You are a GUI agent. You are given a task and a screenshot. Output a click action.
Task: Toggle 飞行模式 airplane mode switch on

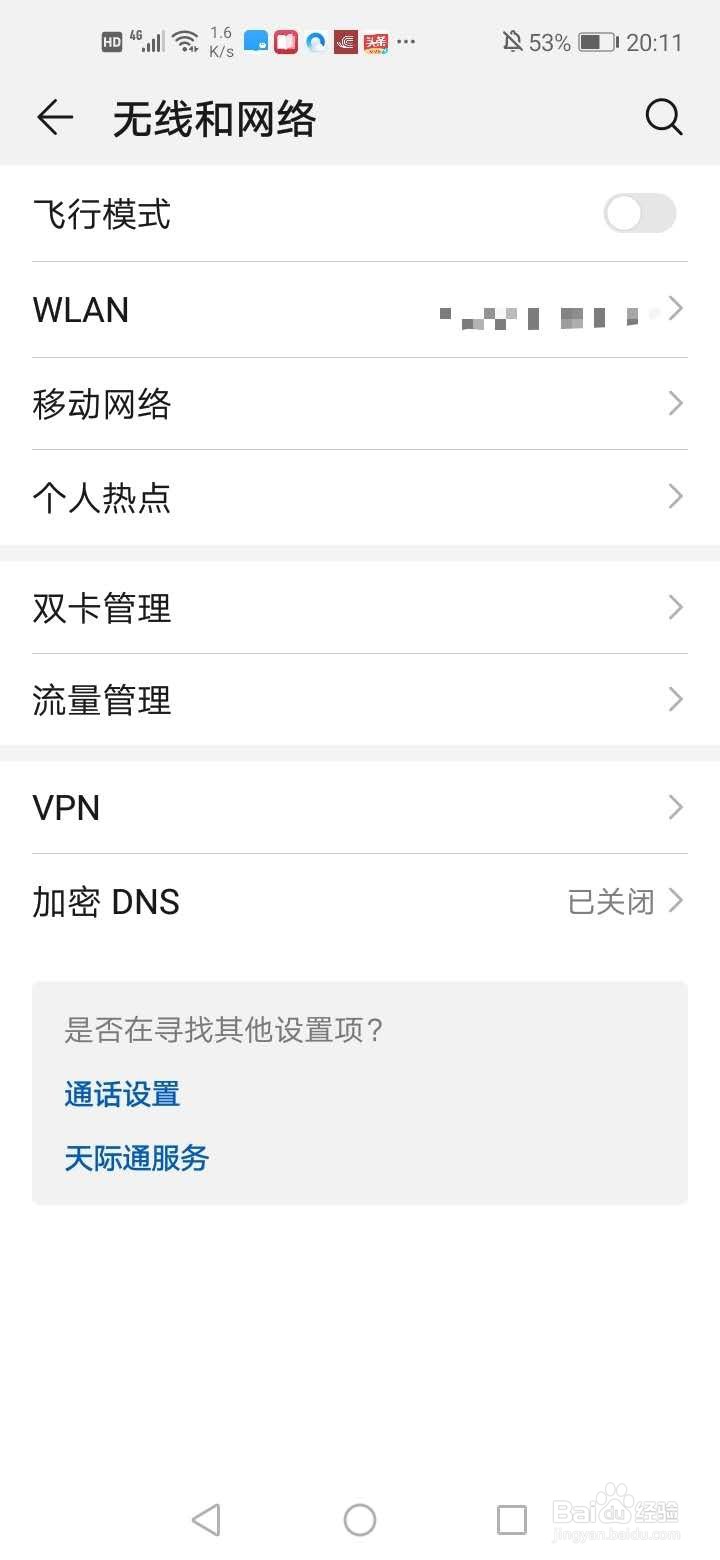[639, 213]
